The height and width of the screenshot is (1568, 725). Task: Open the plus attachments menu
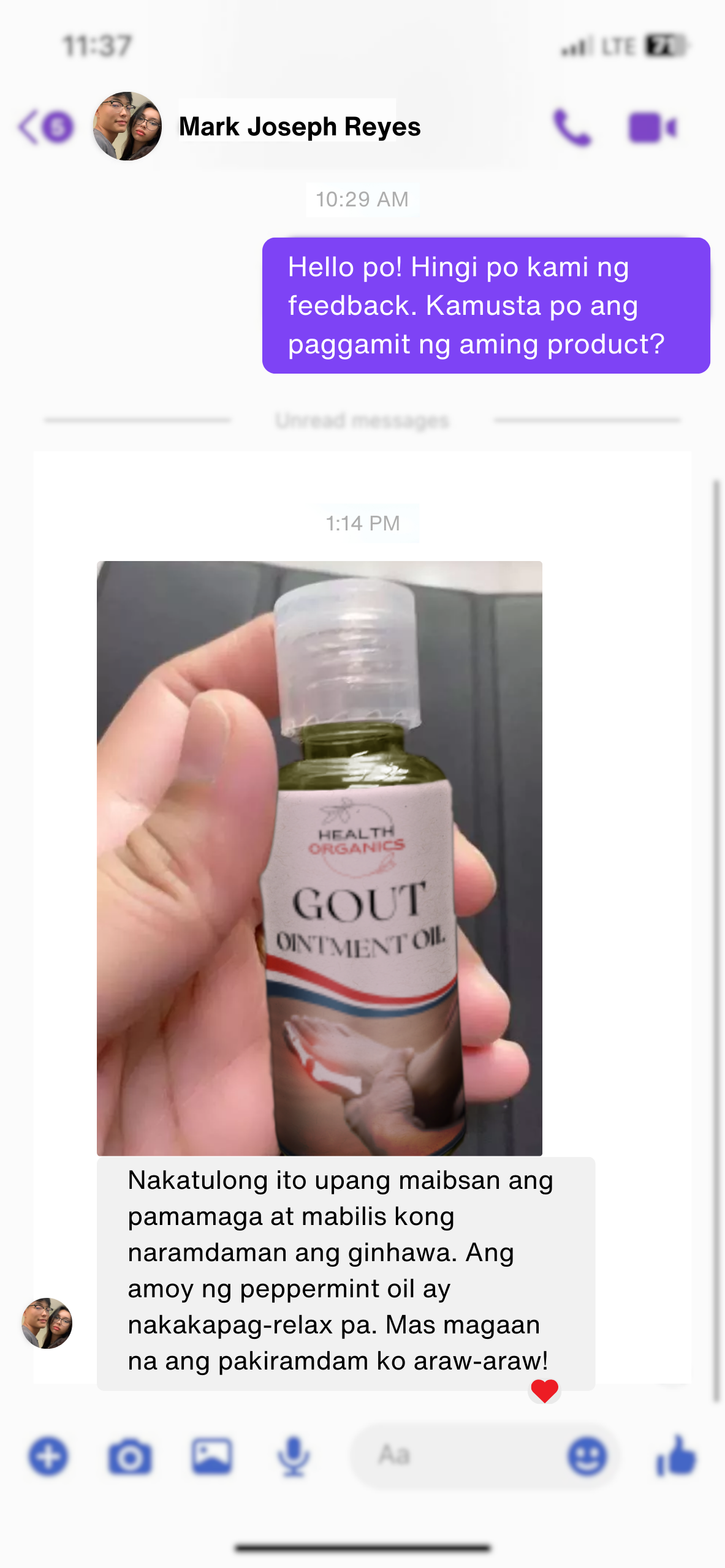pyautogui.click(x=48, y=1456)
